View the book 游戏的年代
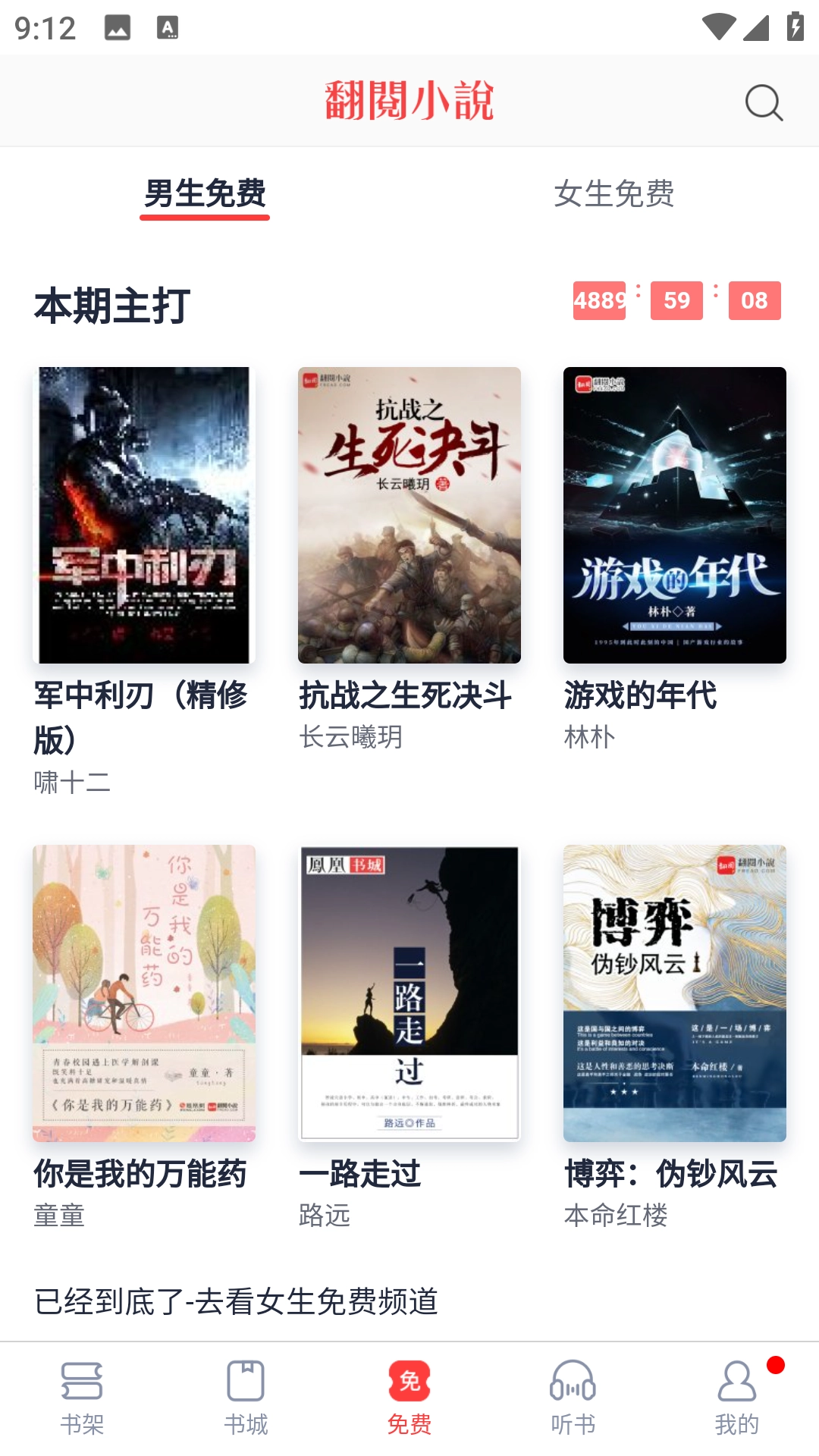 click(674, 516)
